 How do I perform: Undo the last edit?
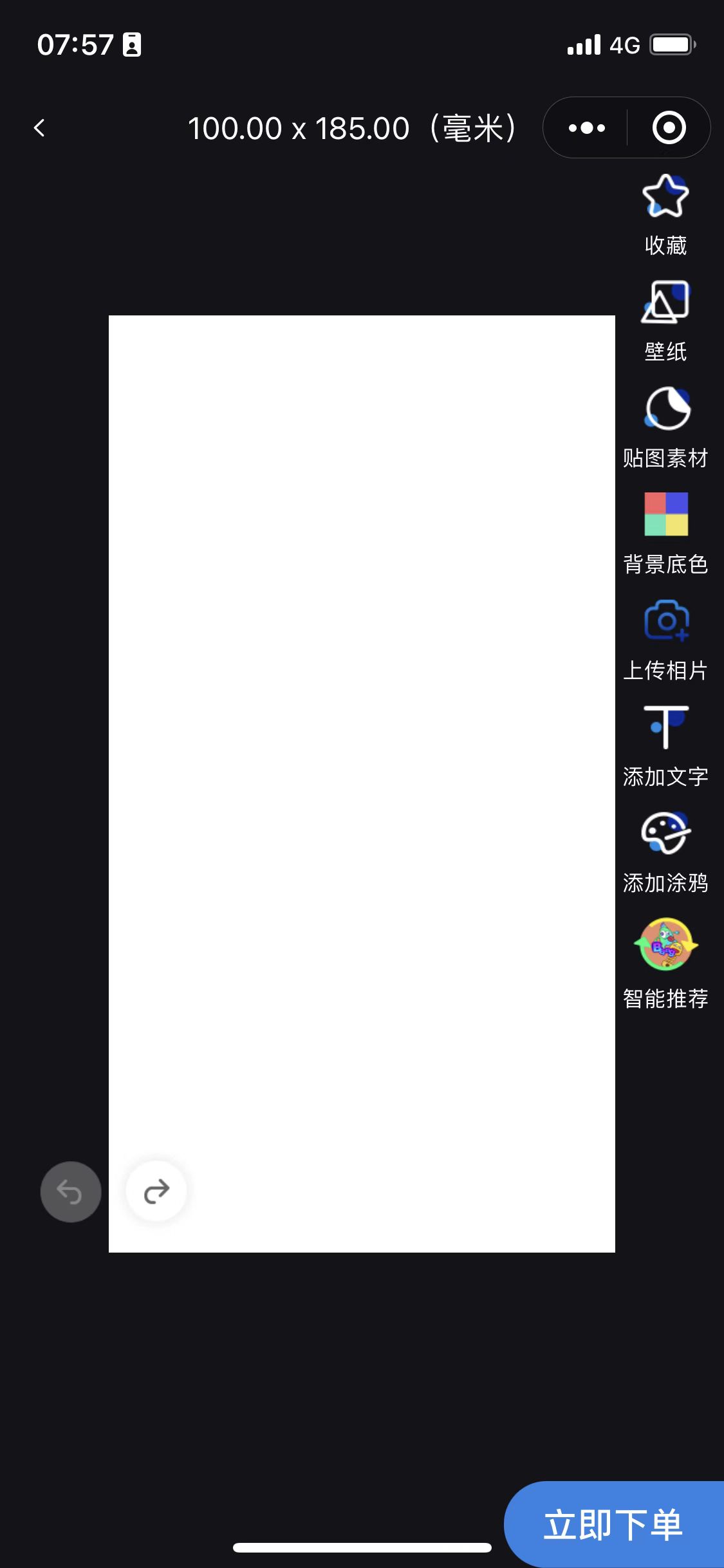tap(71, 1192)
